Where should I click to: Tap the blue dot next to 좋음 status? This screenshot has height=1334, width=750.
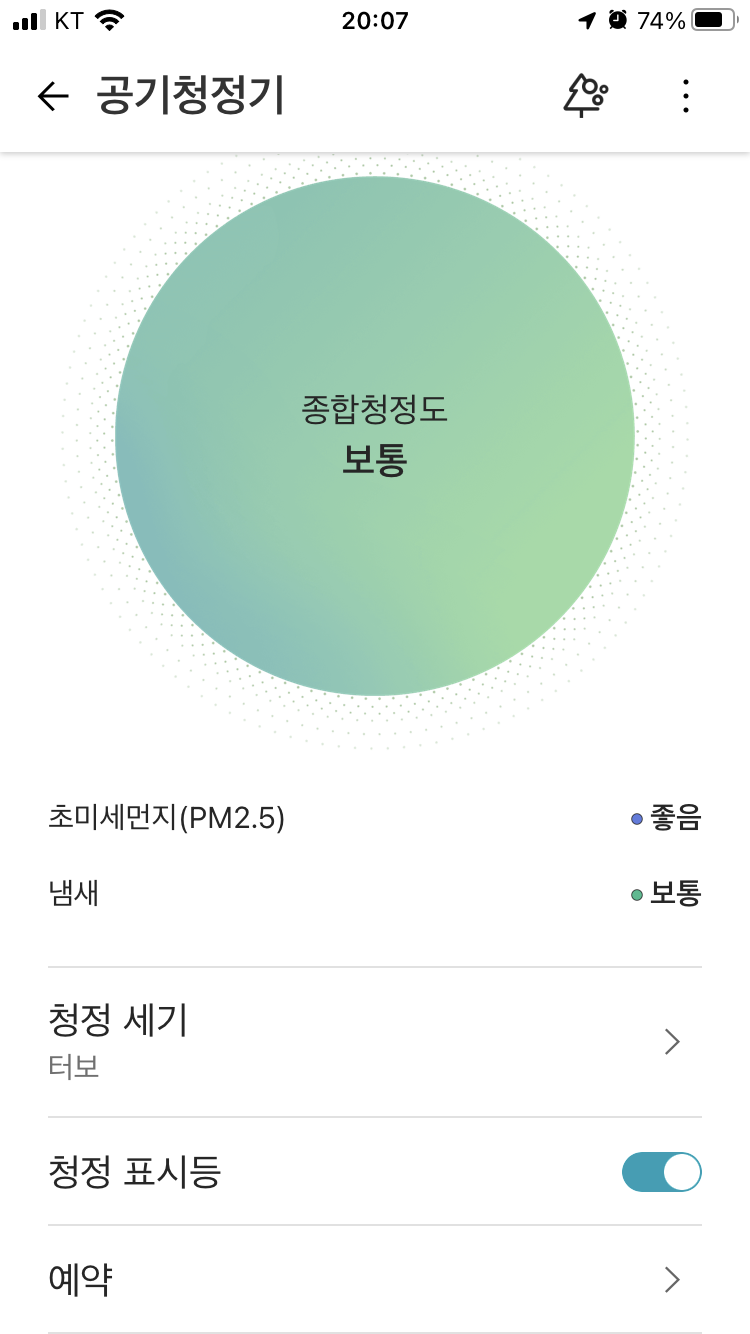[636, 817]
